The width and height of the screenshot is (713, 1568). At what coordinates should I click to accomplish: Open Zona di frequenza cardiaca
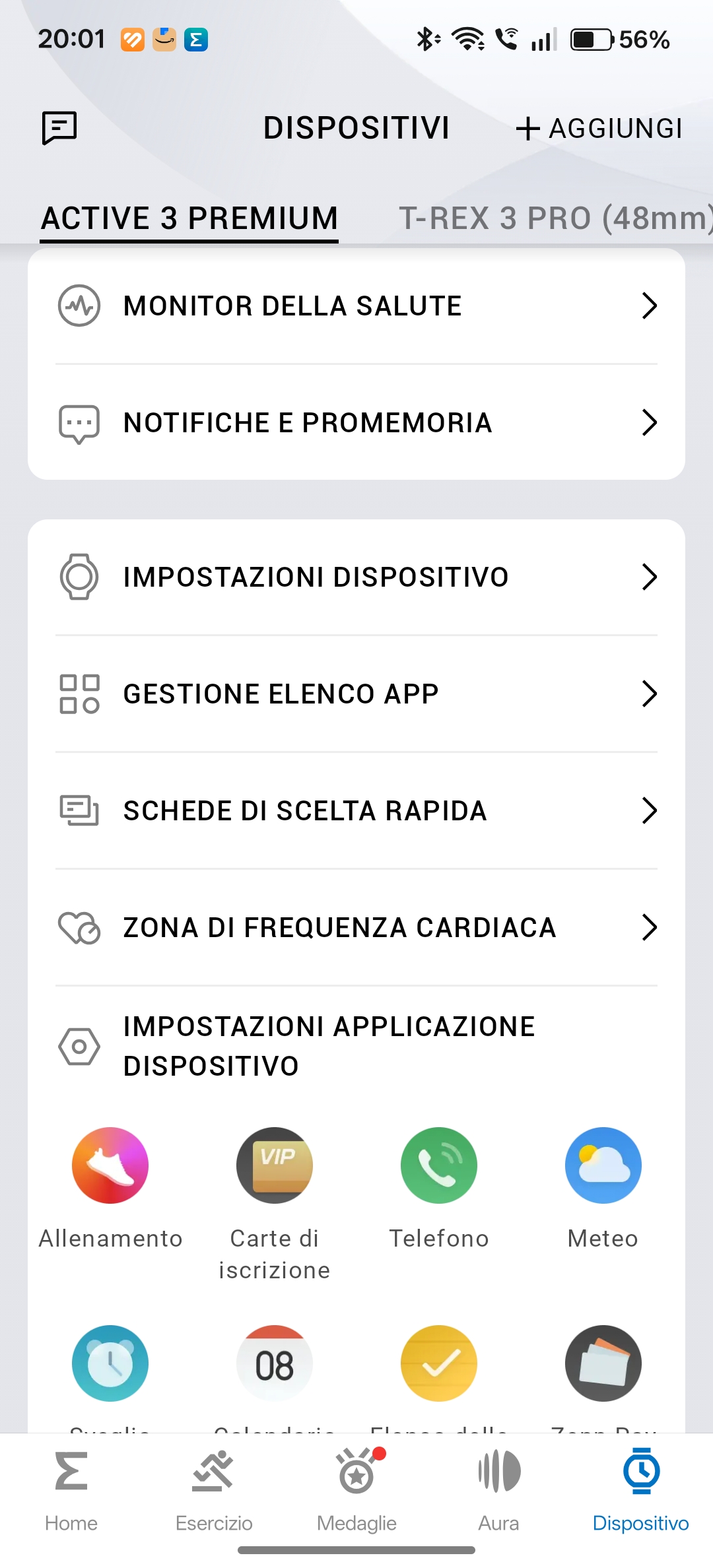356,928
